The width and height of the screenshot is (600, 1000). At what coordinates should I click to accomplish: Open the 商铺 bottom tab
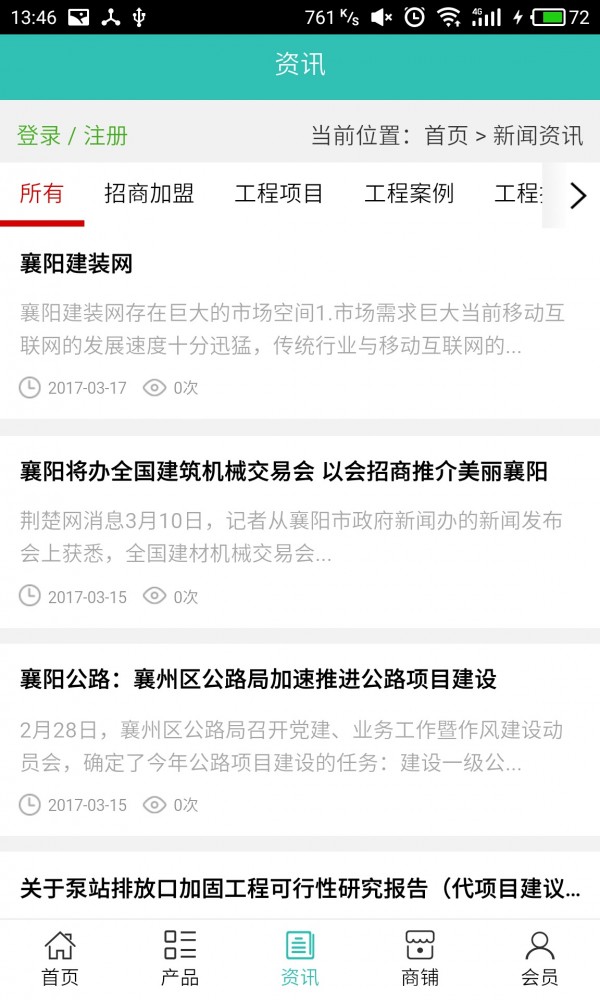420,958
